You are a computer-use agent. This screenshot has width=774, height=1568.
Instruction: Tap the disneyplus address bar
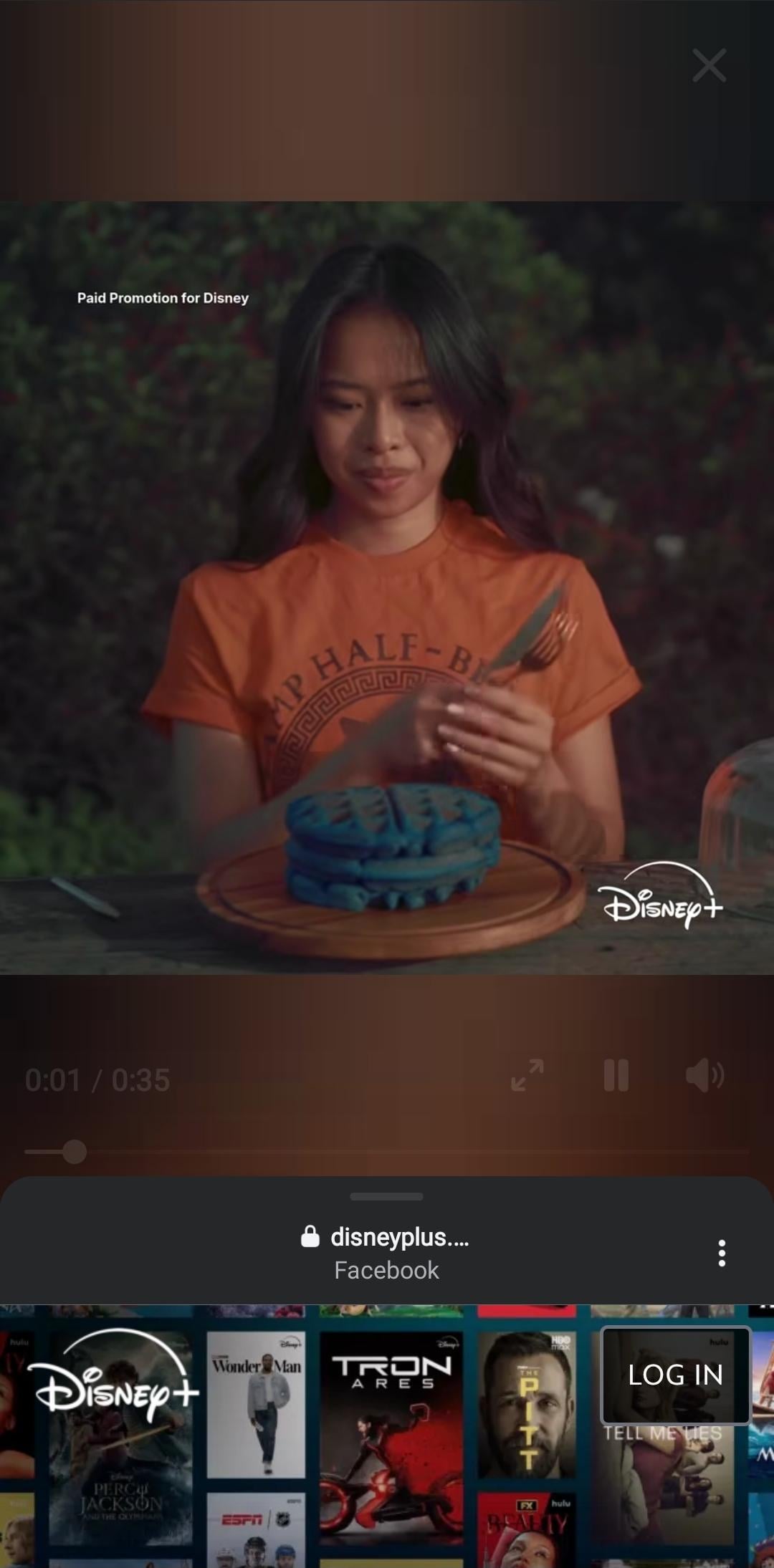point(387,1237)
